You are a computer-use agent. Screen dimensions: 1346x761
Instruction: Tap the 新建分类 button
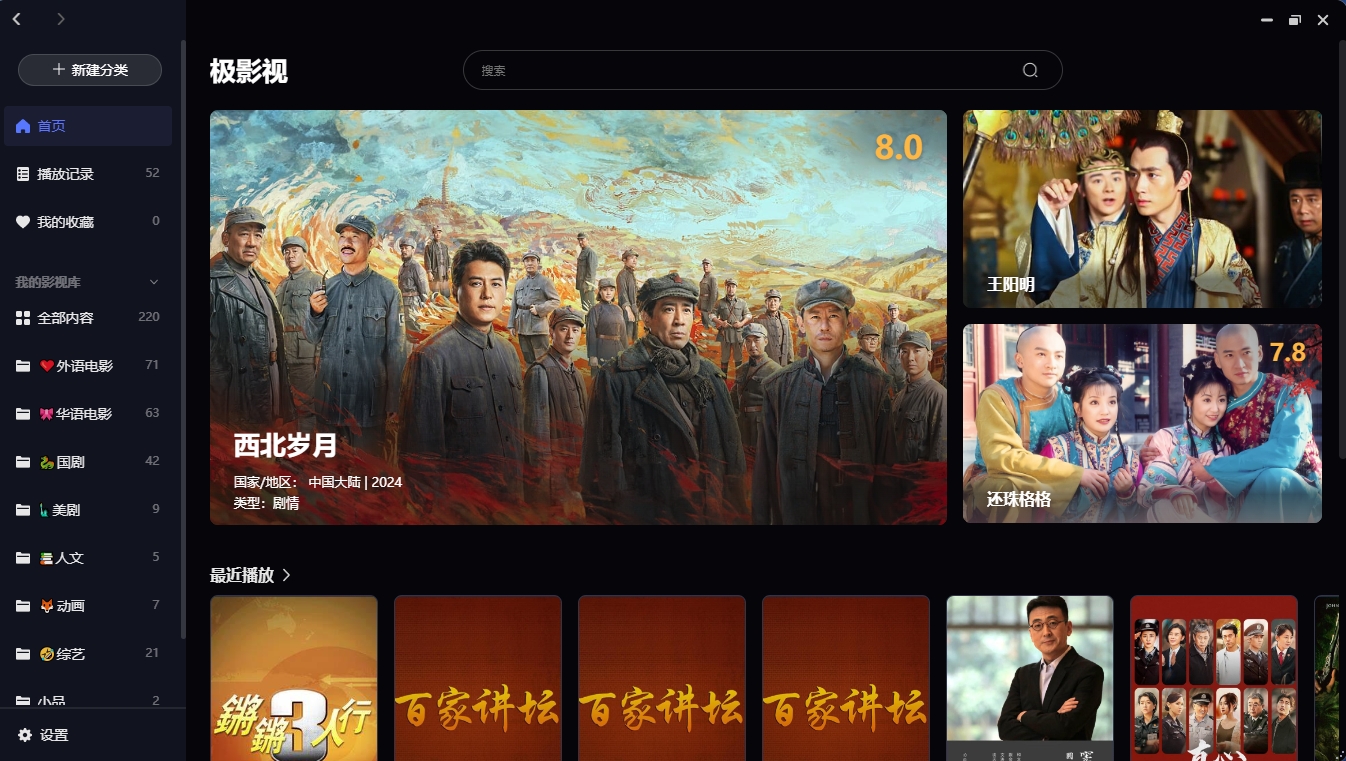pyautogui.click(x=90, y=70)
